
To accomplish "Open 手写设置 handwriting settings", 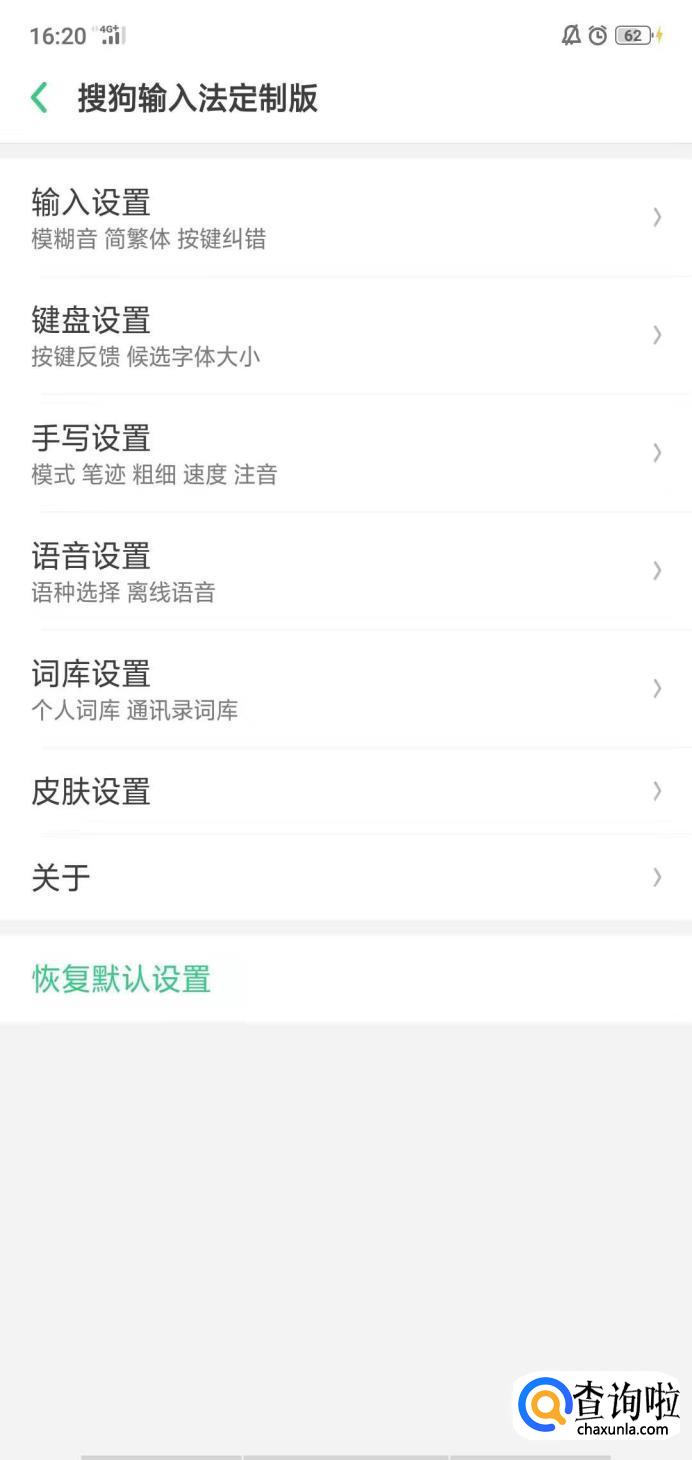I will [x=346, y=454].
